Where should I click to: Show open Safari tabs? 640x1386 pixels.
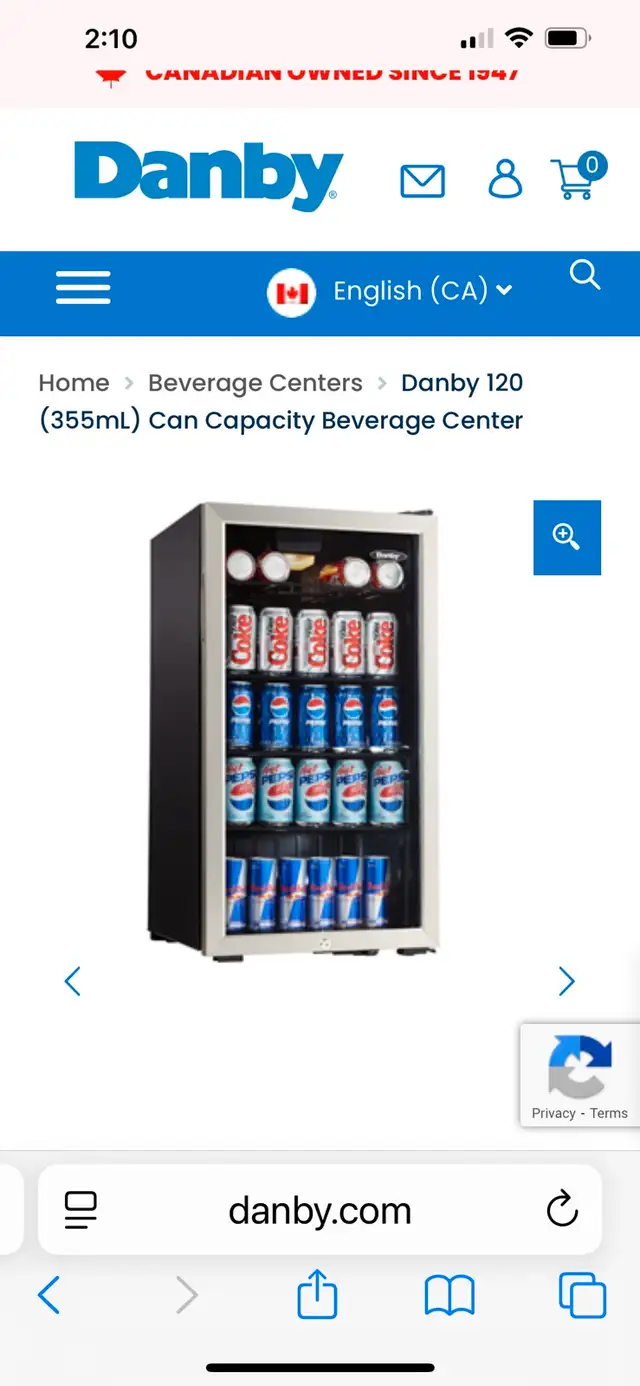click(x=582, y=1296)
